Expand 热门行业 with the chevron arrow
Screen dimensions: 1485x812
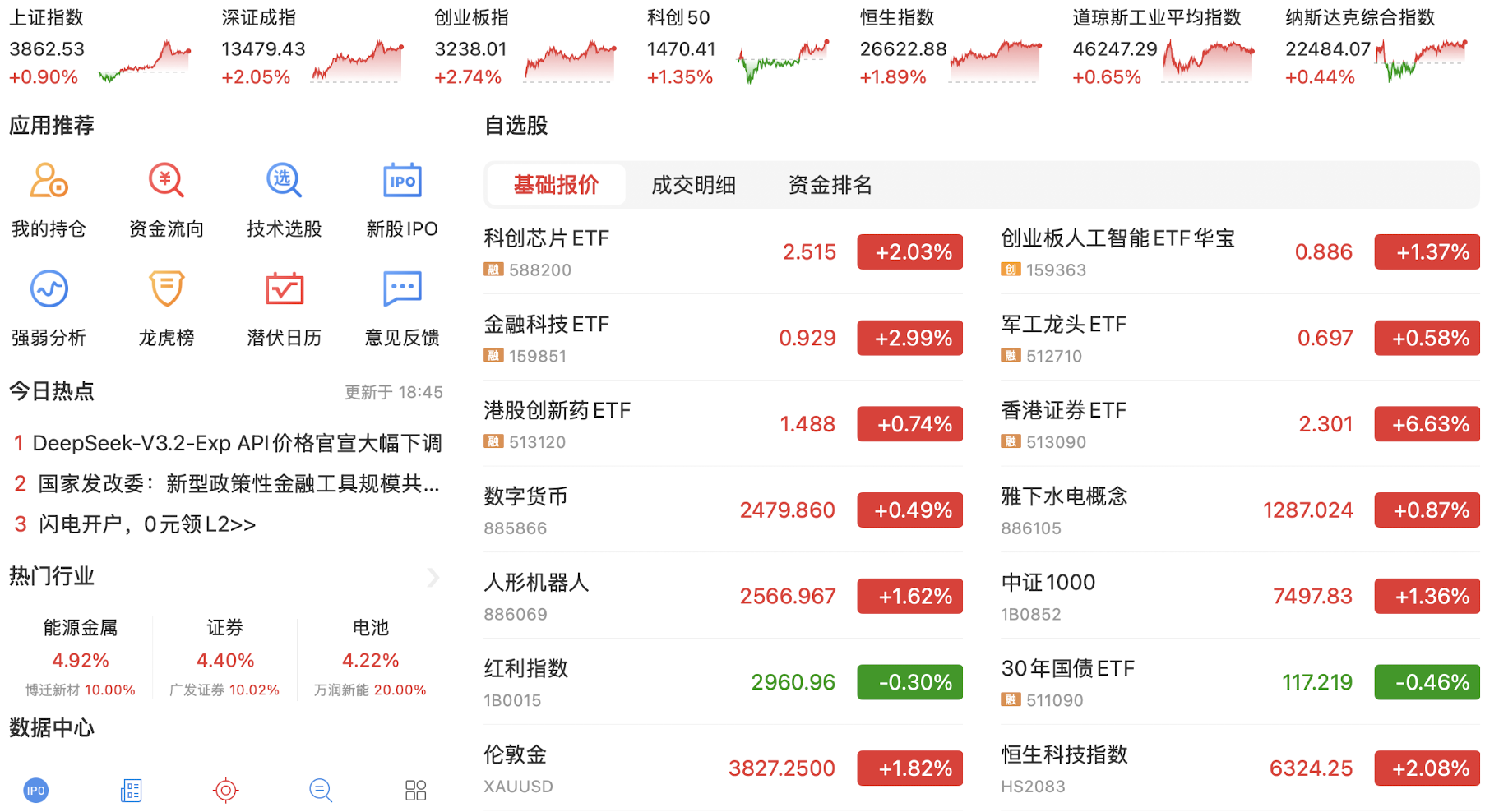(433, 577)
